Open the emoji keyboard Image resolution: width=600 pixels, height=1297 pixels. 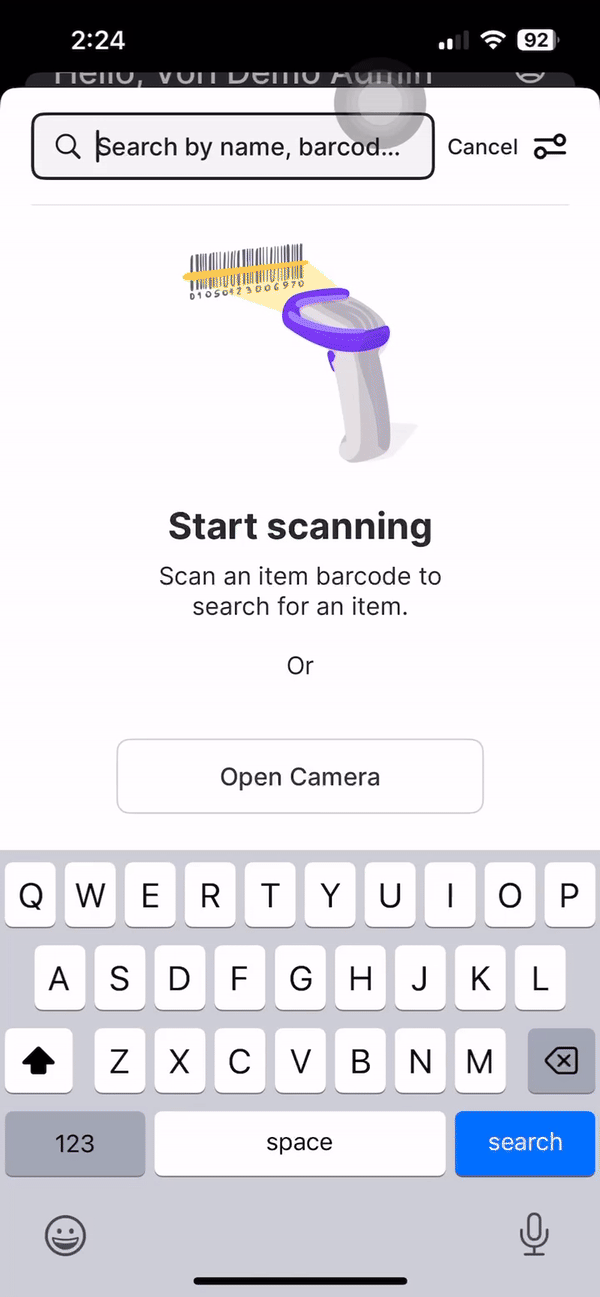[66, 1235]
